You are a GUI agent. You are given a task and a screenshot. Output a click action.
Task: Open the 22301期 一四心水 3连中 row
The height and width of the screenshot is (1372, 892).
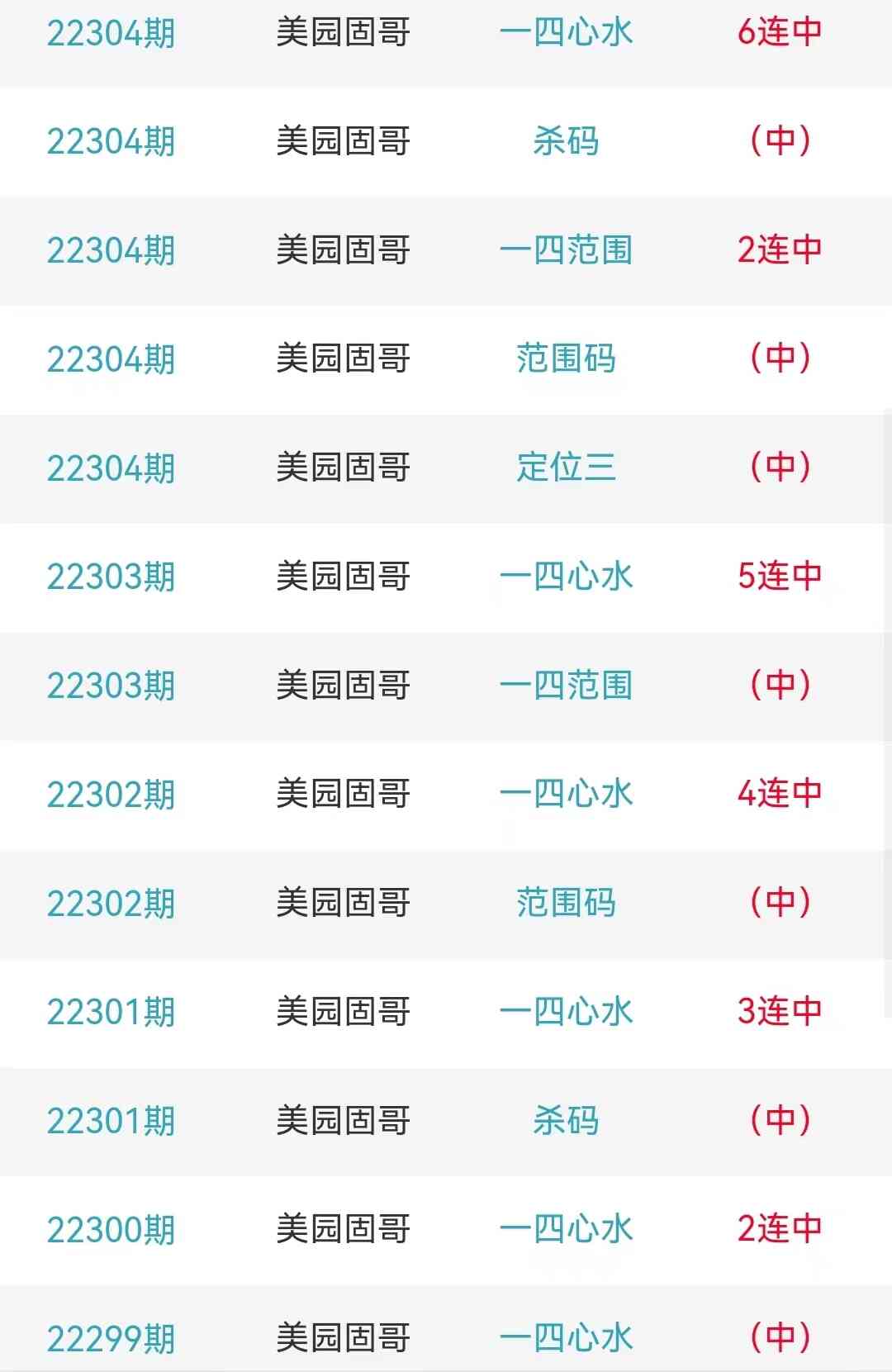point(566,1012)
